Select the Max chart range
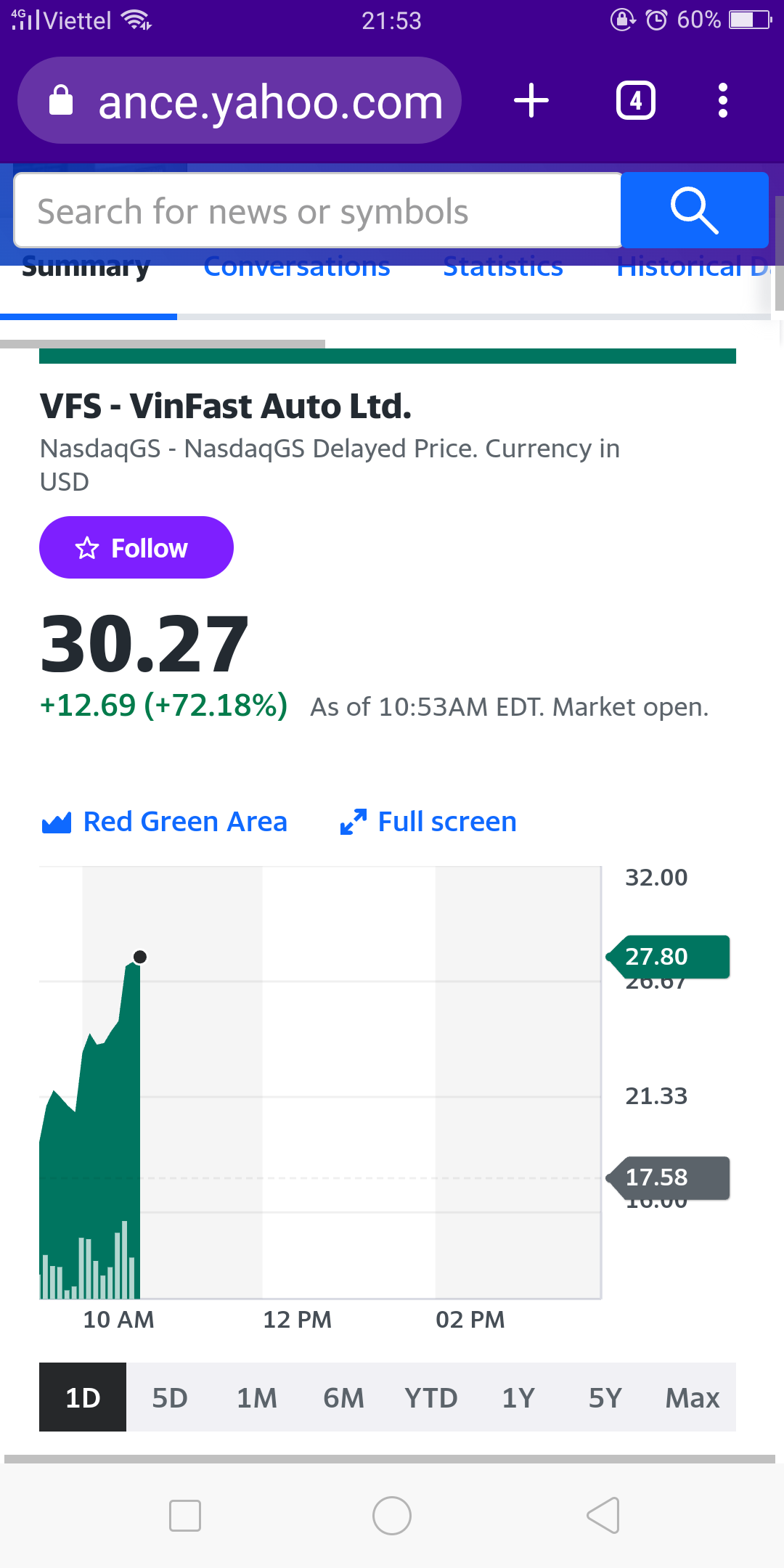The height and width of the screenshot is (1568, 784). coord(693,1397)
